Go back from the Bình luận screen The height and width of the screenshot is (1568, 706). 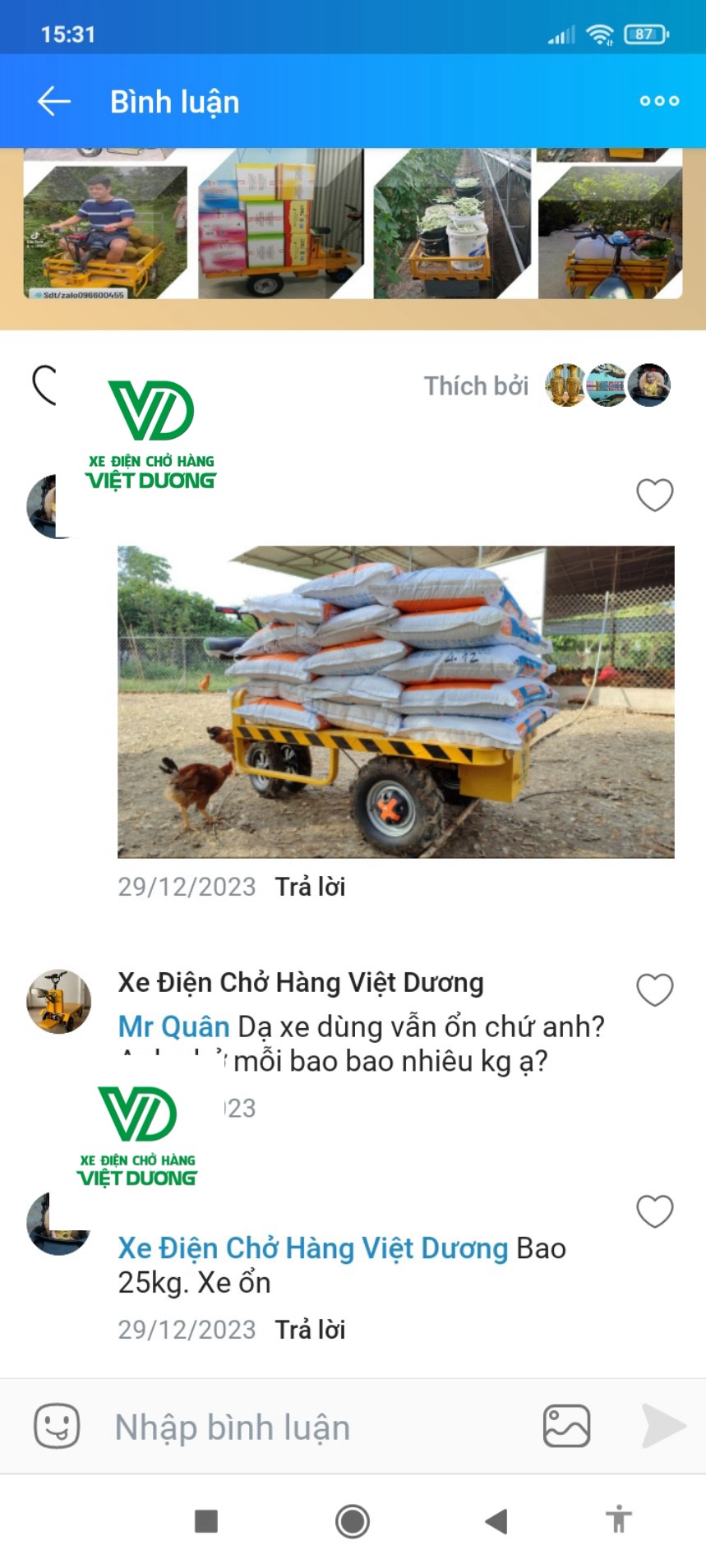(x=54, y=101)
